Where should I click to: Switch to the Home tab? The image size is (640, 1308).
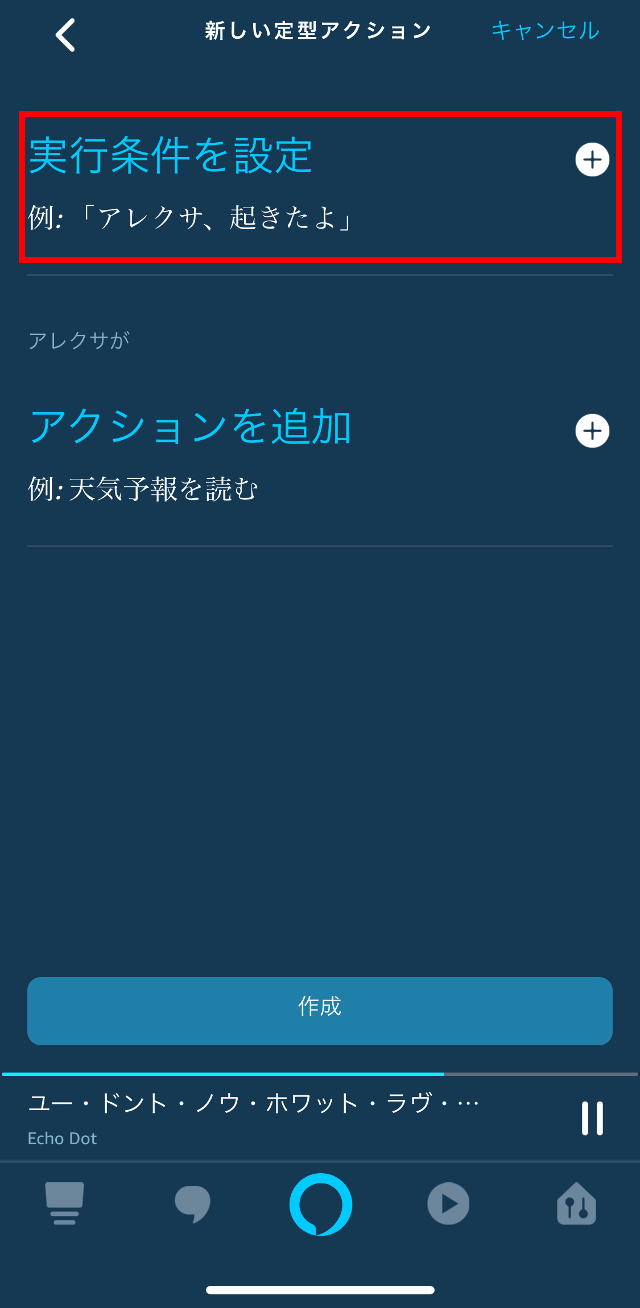pos(65,1203)
